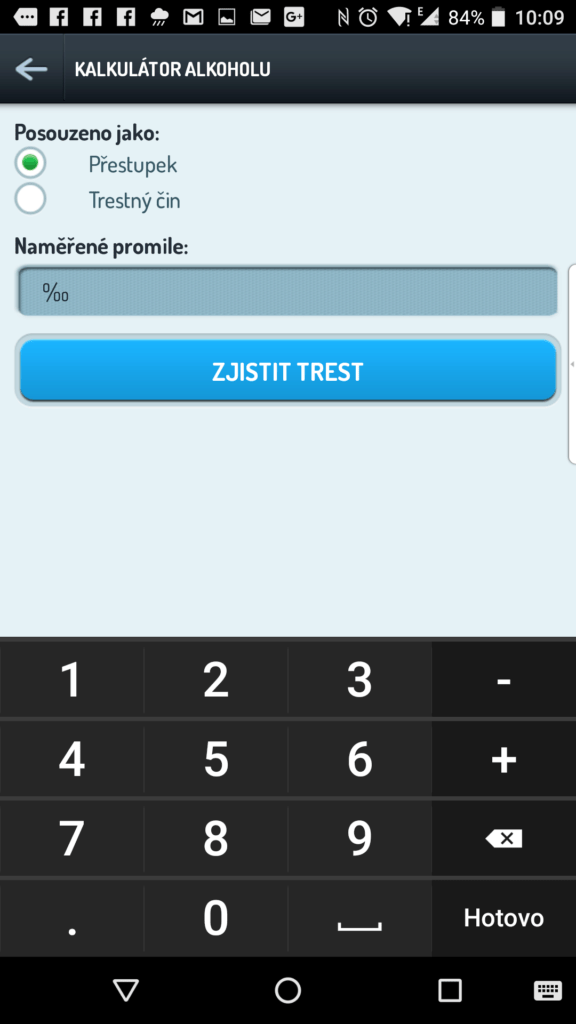
Task: Tap the Android home button
Action: click(287, 990)
